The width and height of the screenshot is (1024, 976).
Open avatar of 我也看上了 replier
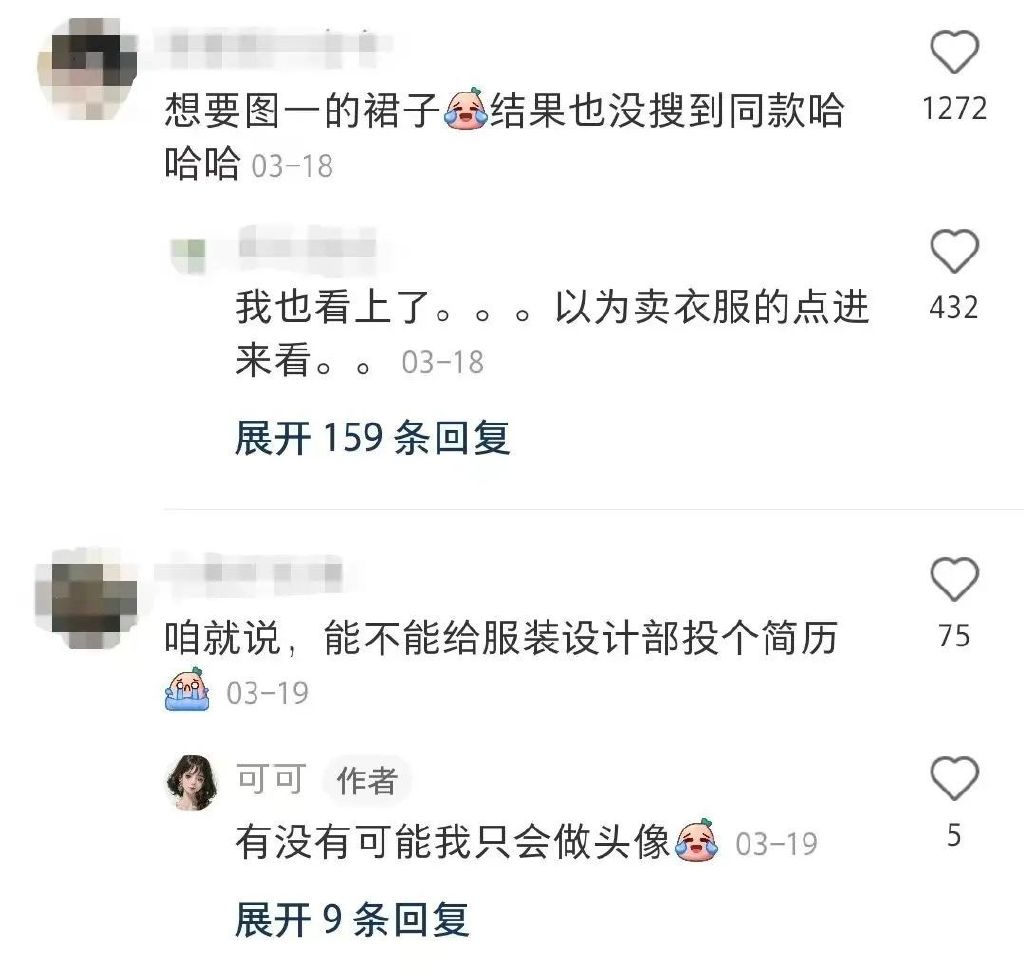[189, 254]
